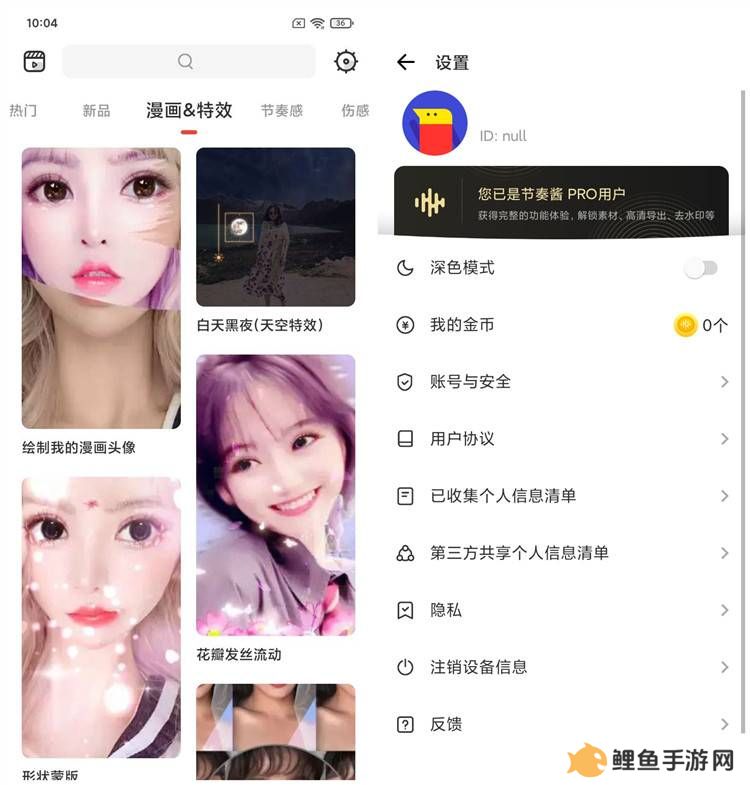Screen dimensions: 750x785
Task: Switch to the 新品 tab
Action: point(96,111)
